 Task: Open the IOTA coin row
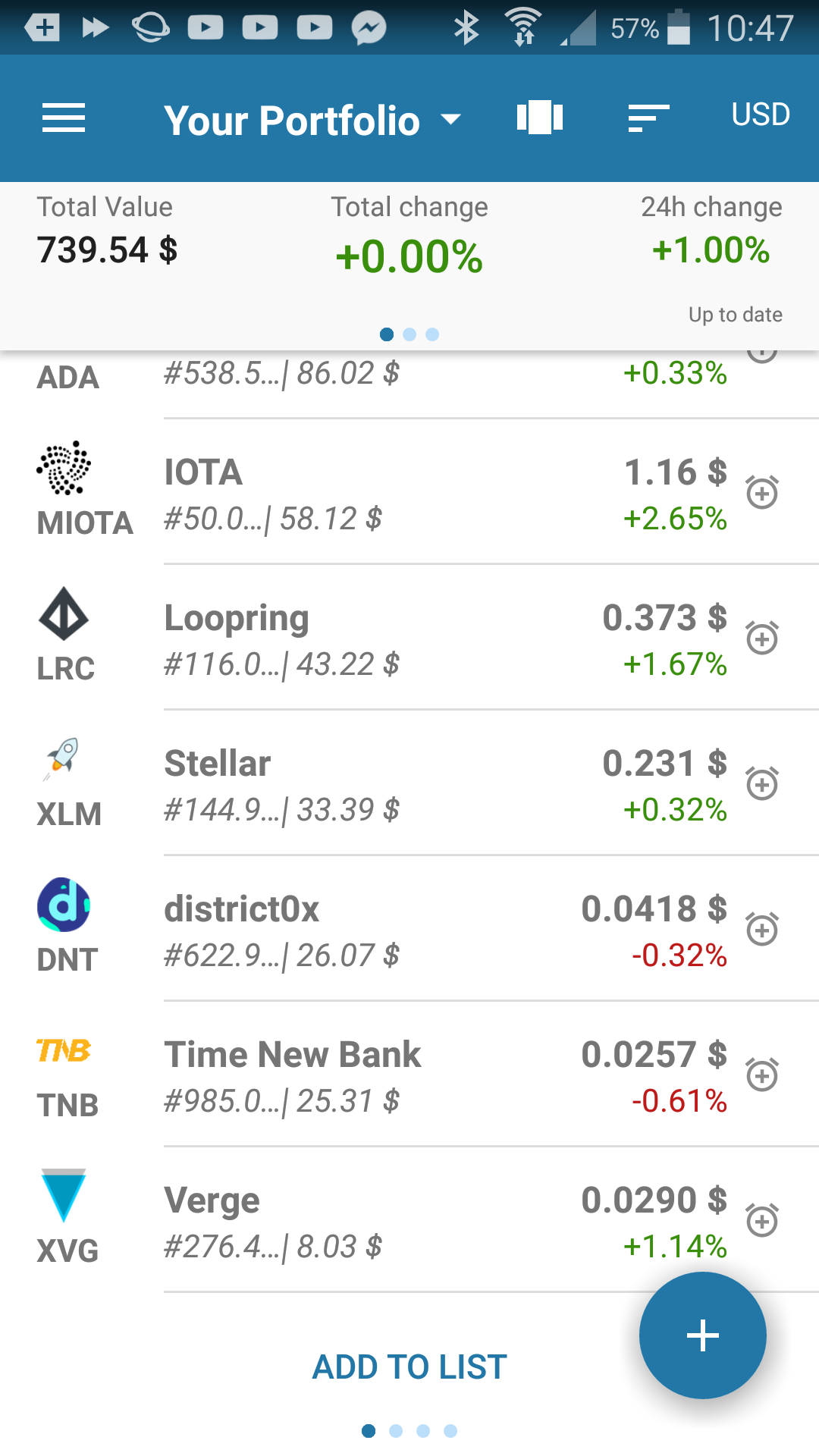[x=409, y=491]
